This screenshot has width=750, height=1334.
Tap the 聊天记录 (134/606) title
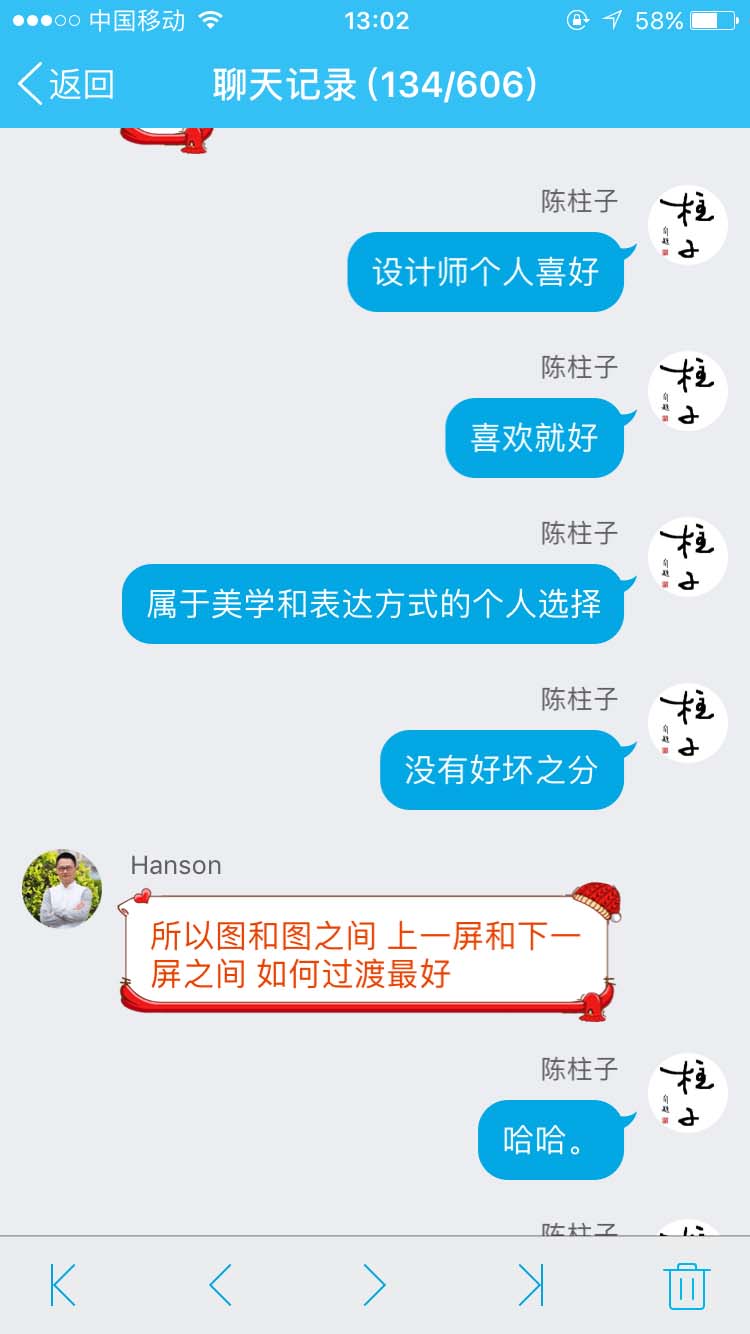click(x=375, y=85)
